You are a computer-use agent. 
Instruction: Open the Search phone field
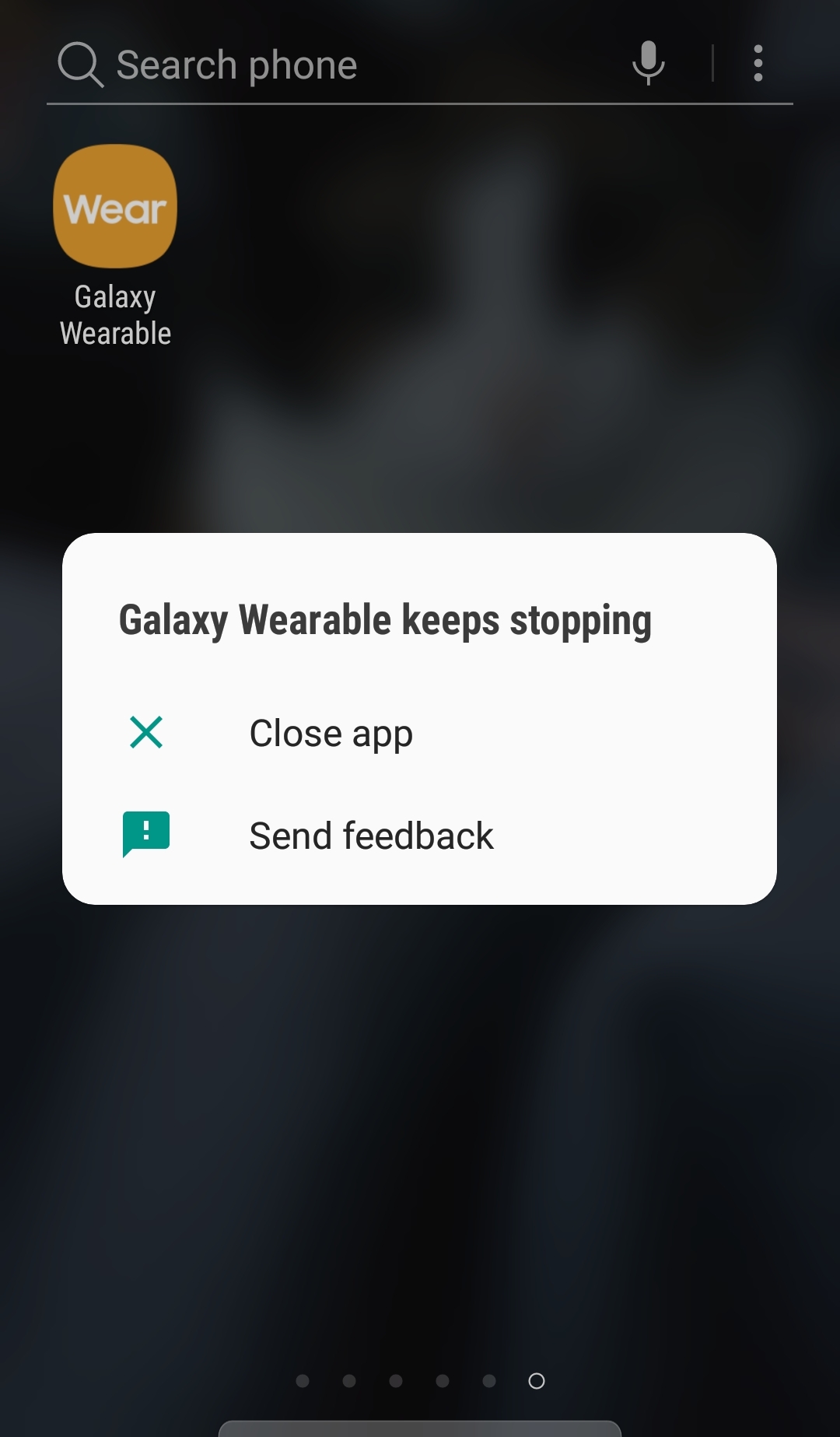point(311,65)
